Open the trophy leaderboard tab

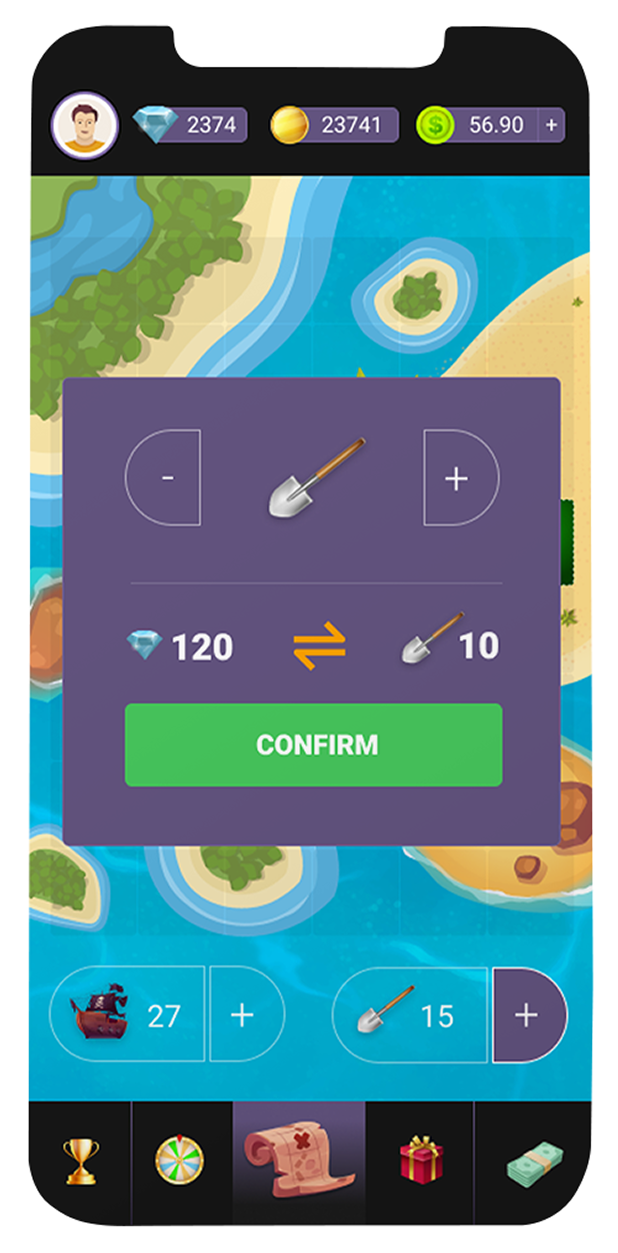tap(80, 1162)
